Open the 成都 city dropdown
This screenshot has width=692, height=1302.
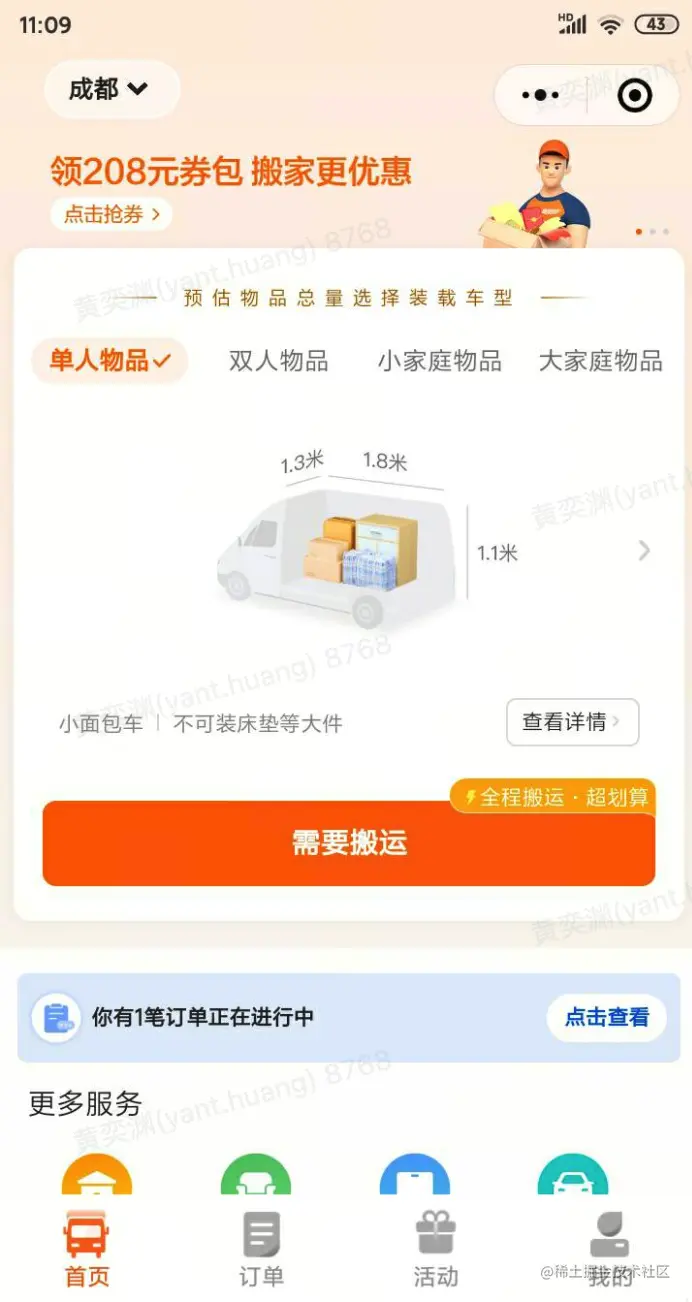click(110, 90)
